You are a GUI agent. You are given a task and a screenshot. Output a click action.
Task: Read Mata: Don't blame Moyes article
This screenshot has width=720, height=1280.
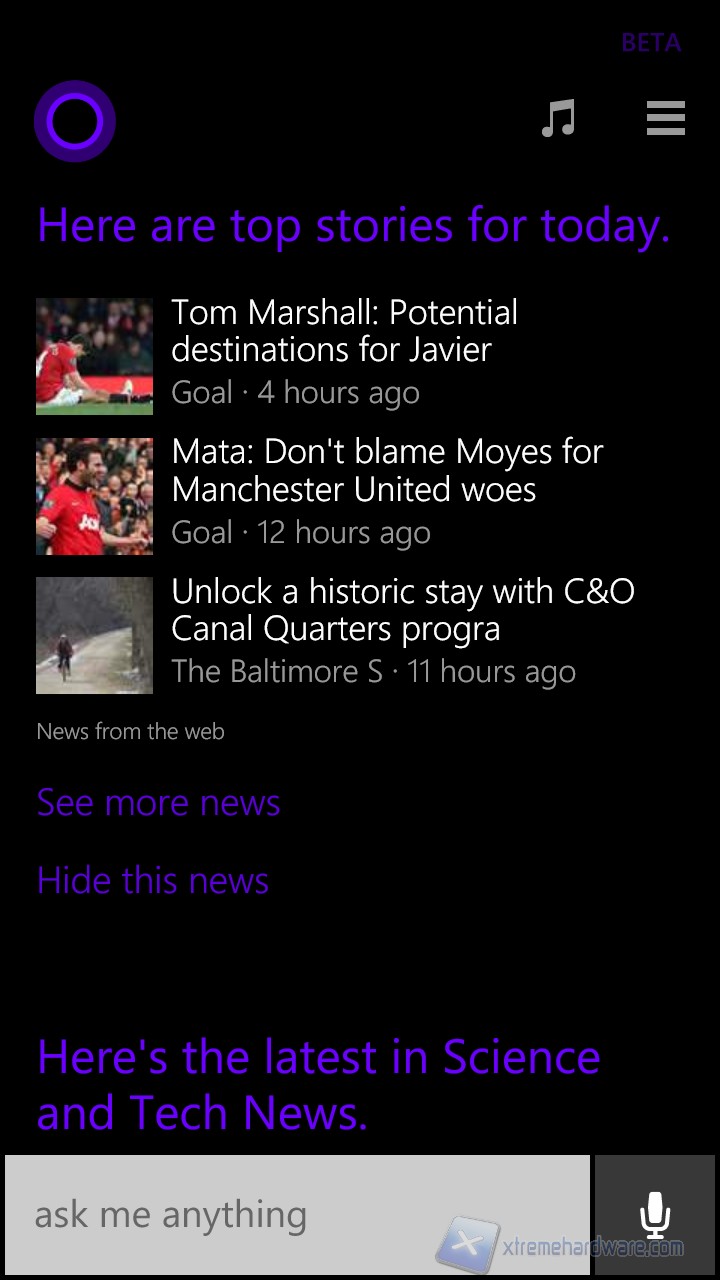[386, 471]
